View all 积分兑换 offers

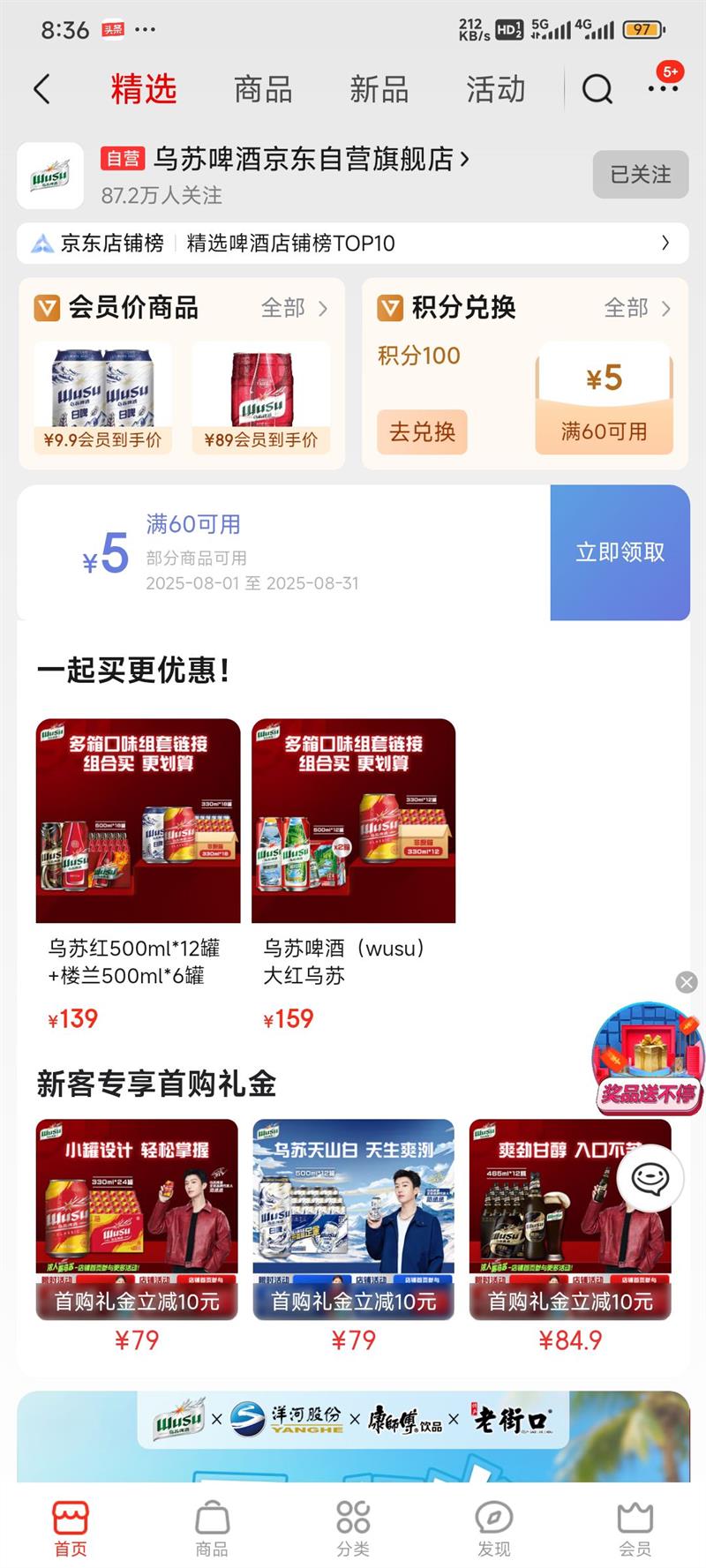click(637, 308)
